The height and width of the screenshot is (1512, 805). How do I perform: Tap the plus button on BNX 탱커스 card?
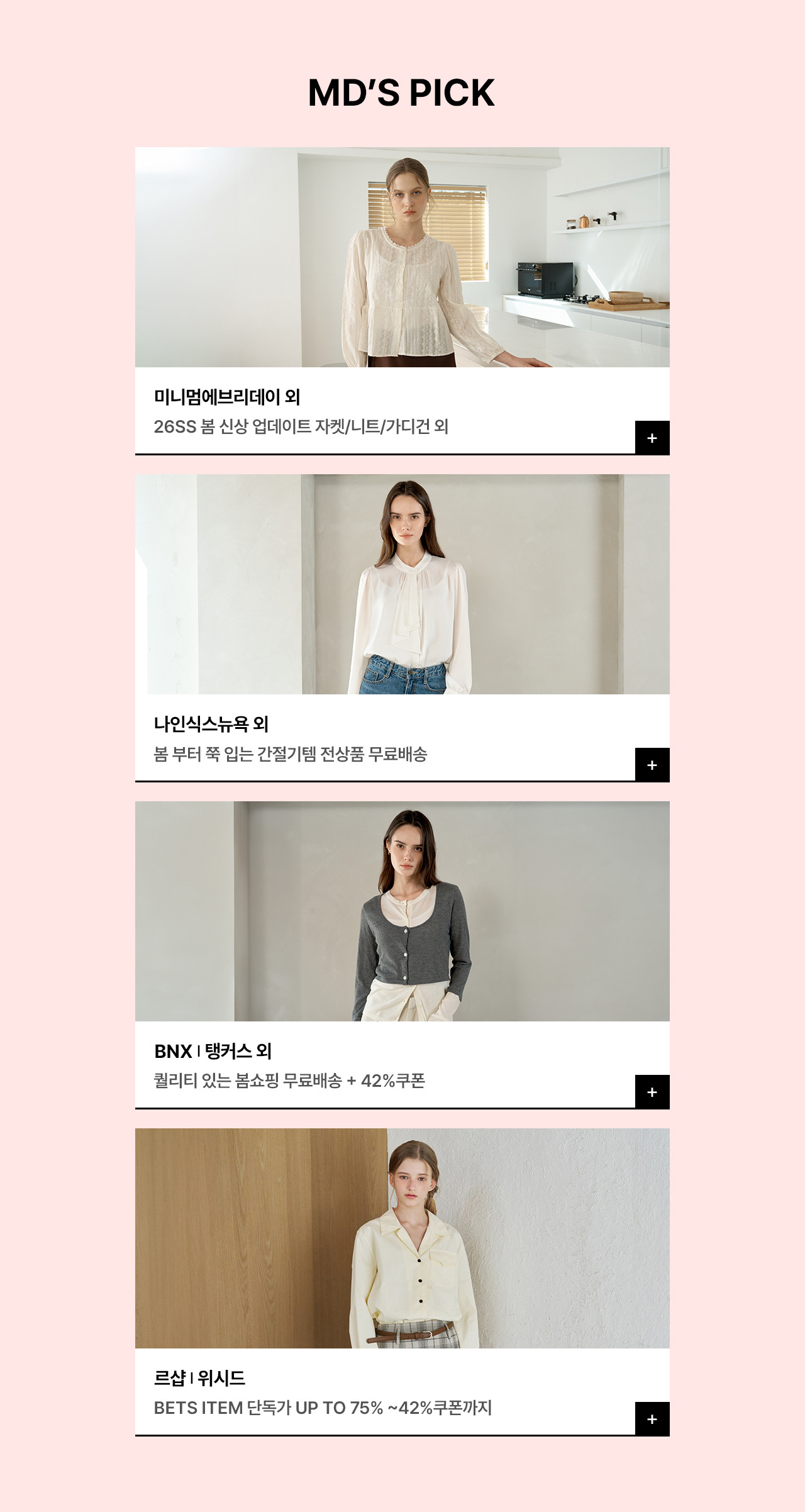652,1092
